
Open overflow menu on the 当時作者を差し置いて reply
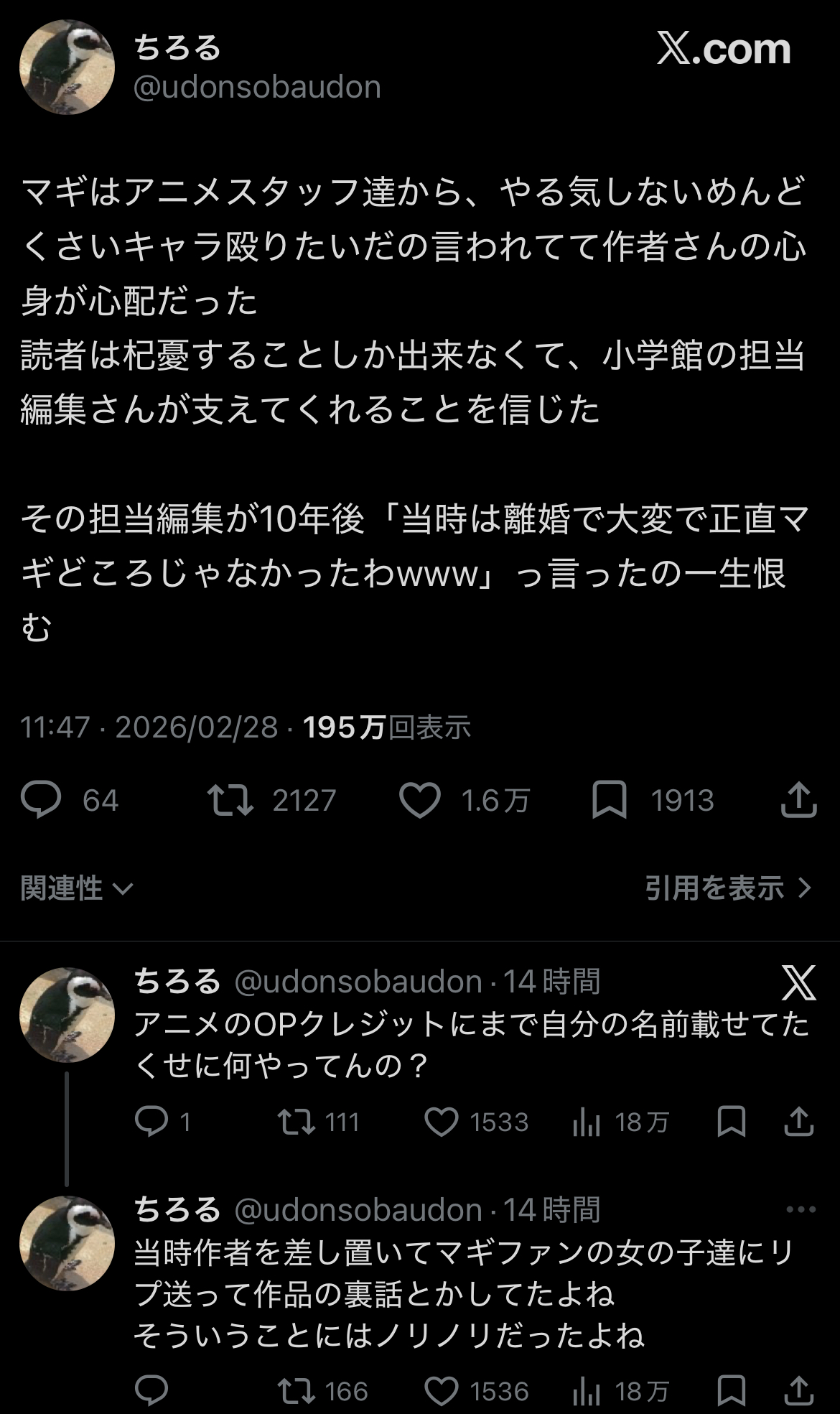coord(801,1209)
